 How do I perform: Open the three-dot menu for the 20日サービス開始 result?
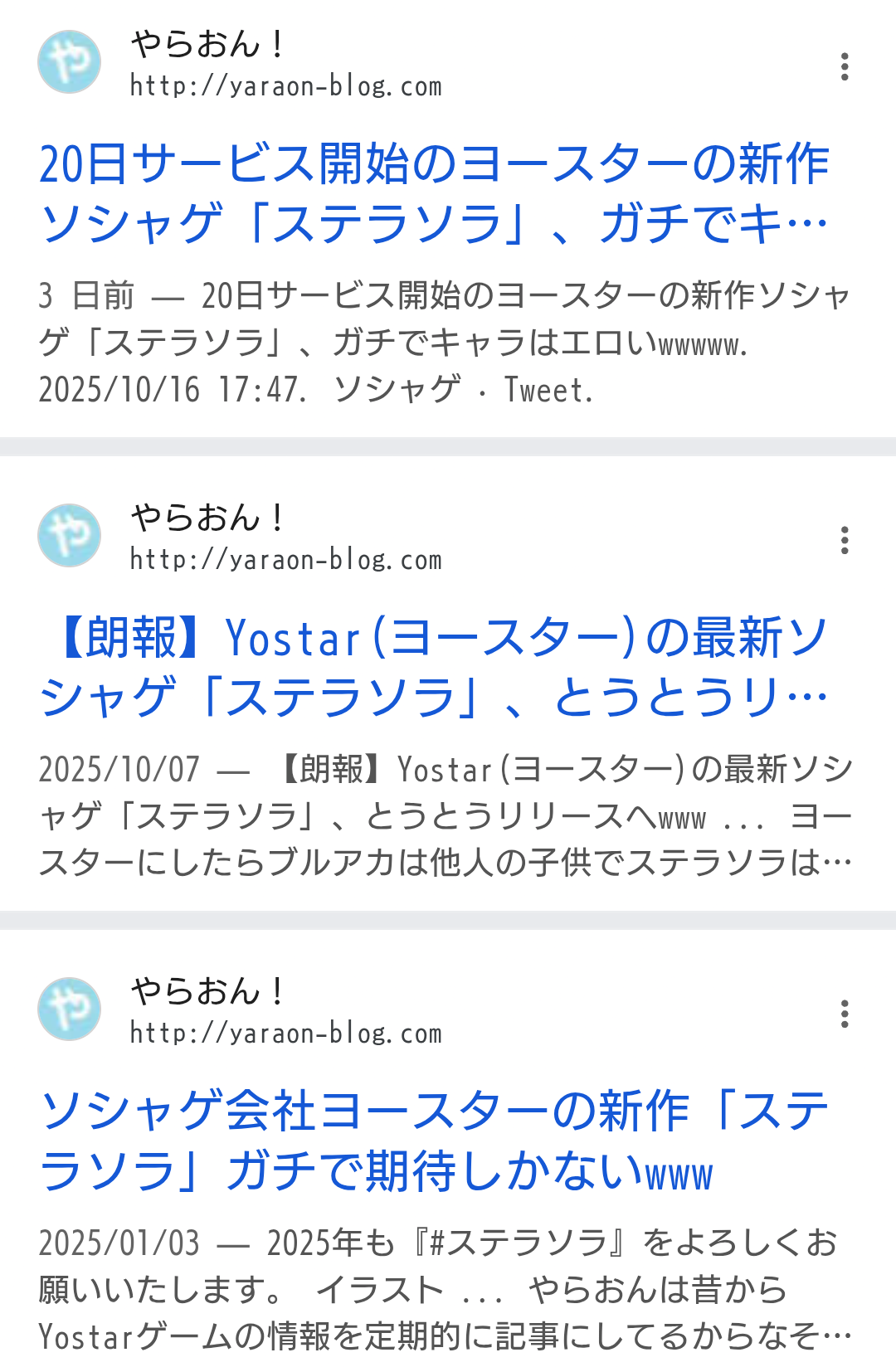point(845,66)
